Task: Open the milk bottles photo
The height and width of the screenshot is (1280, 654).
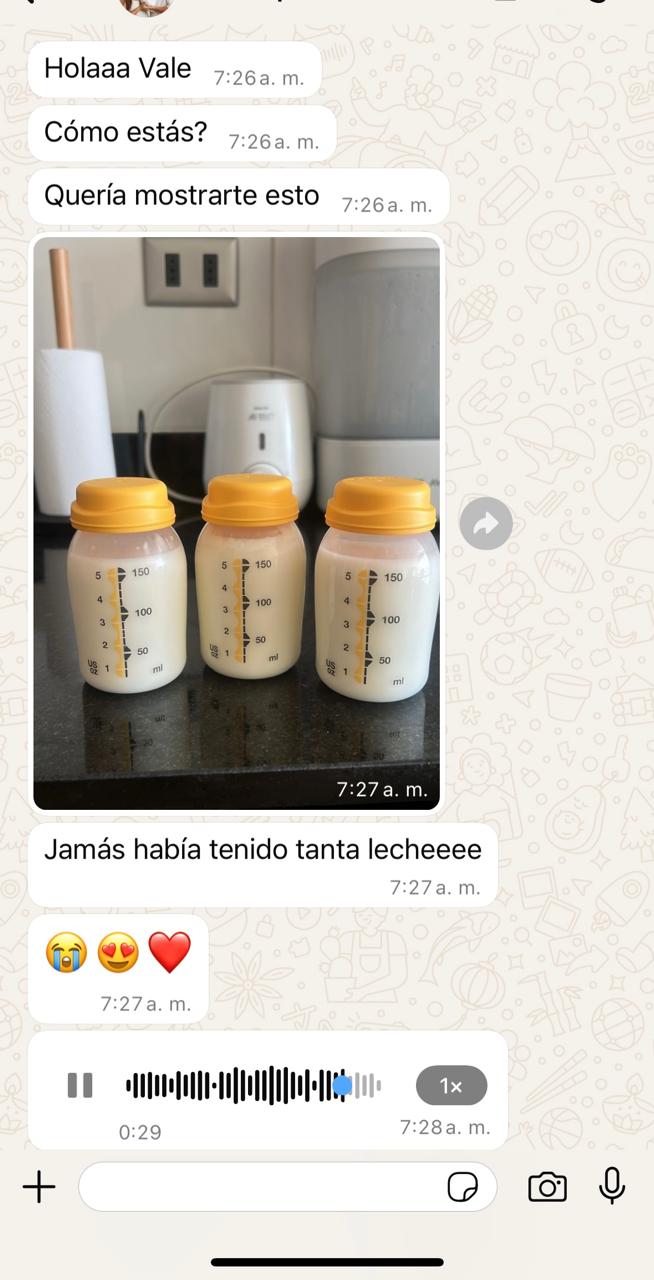Action: (237, 522)
